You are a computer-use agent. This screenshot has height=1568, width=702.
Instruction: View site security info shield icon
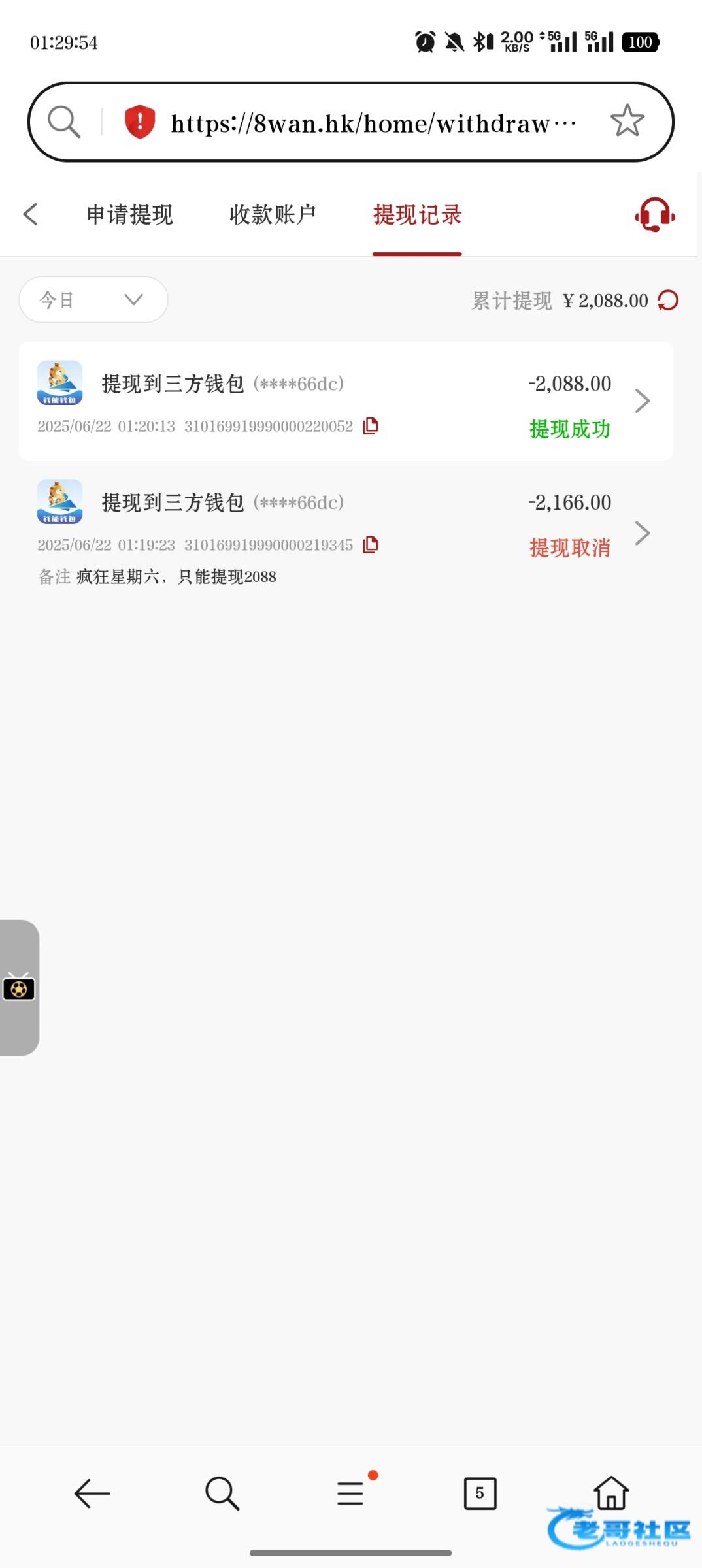pyautogui.click(x=139, y=122)
